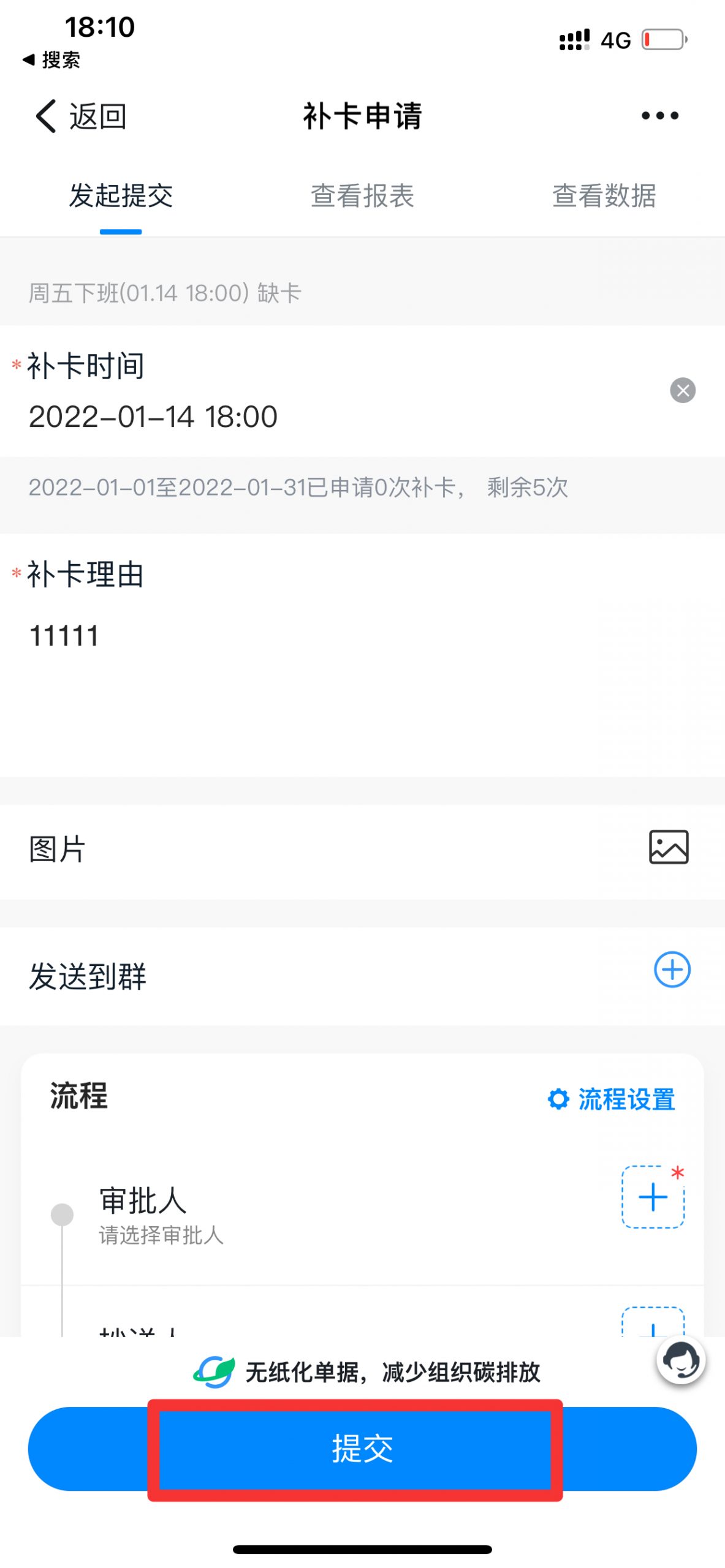725x1568 pixels.
Task: Return to 搜索 via status bar
Action: (51, 60)
